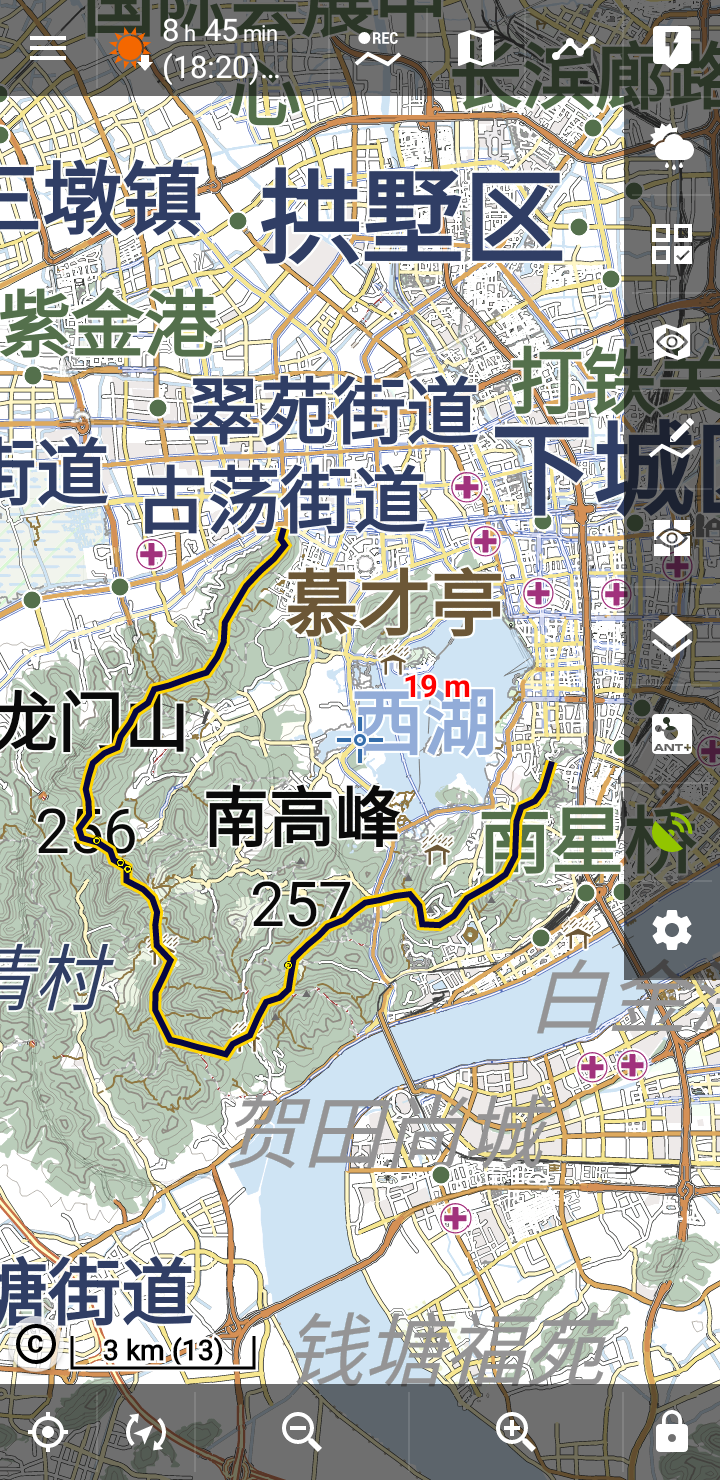Screen dimensions: 720x1480
Task: Open the maps manager icon
Action: (475, 47)
